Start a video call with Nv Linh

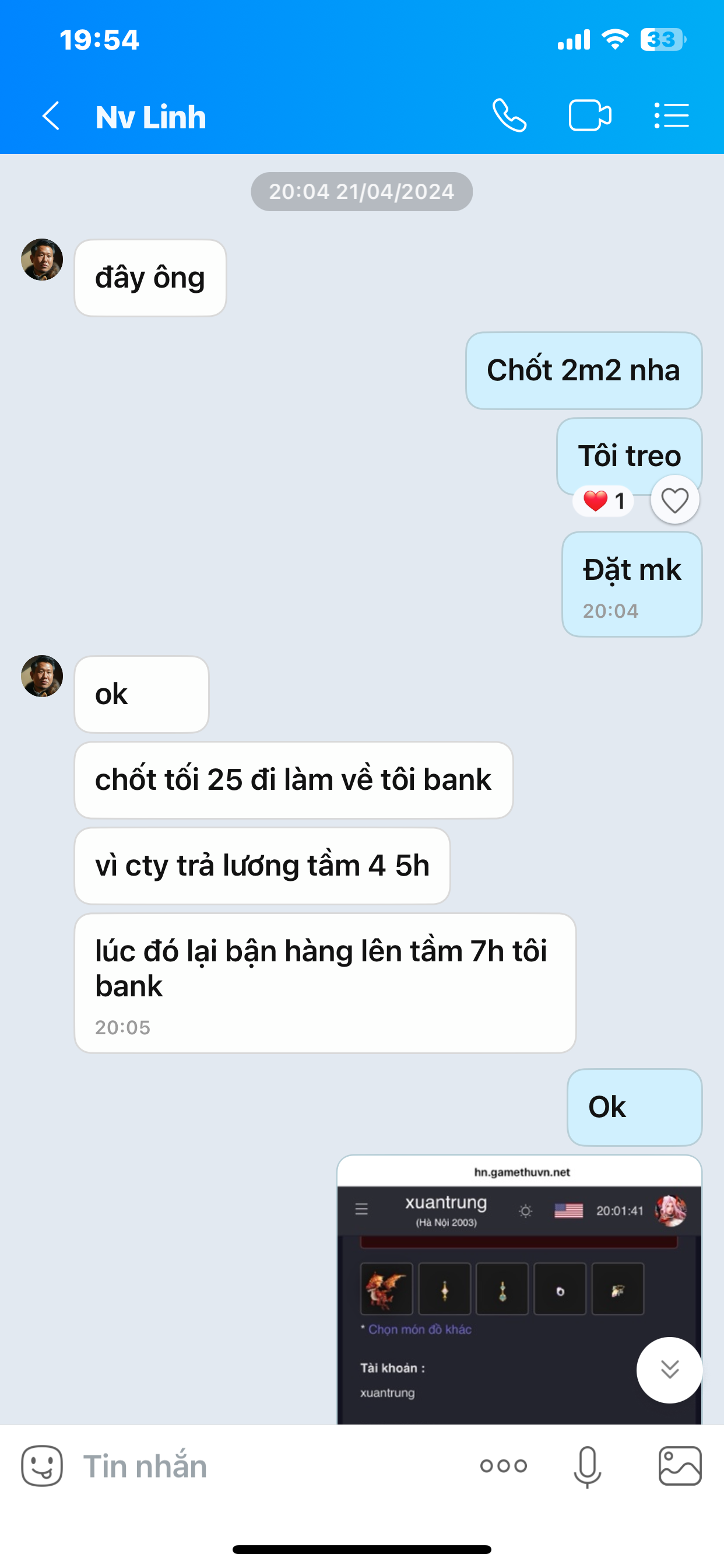tap(589, 116)
